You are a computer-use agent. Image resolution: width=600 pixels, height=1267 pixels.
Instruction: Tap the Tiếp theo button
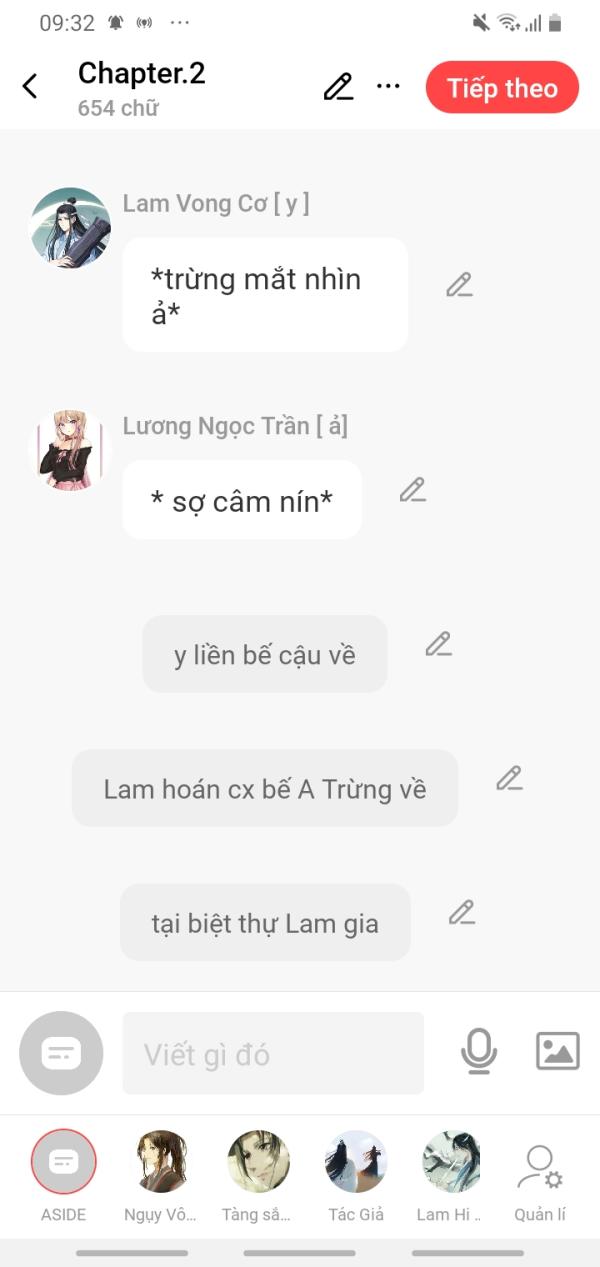pyautogui.click(x=502, y=88)
